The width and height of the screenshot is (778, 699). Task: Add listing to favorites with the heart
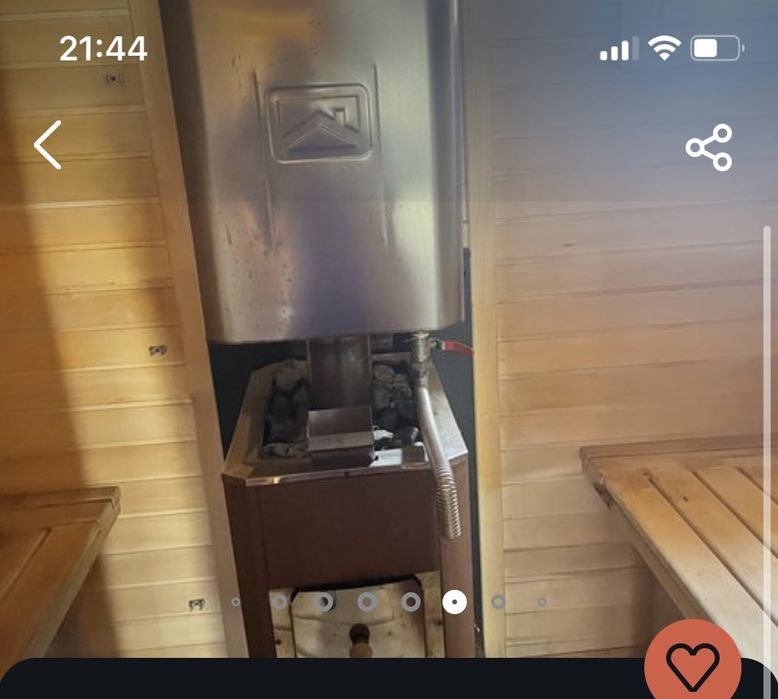693,663
